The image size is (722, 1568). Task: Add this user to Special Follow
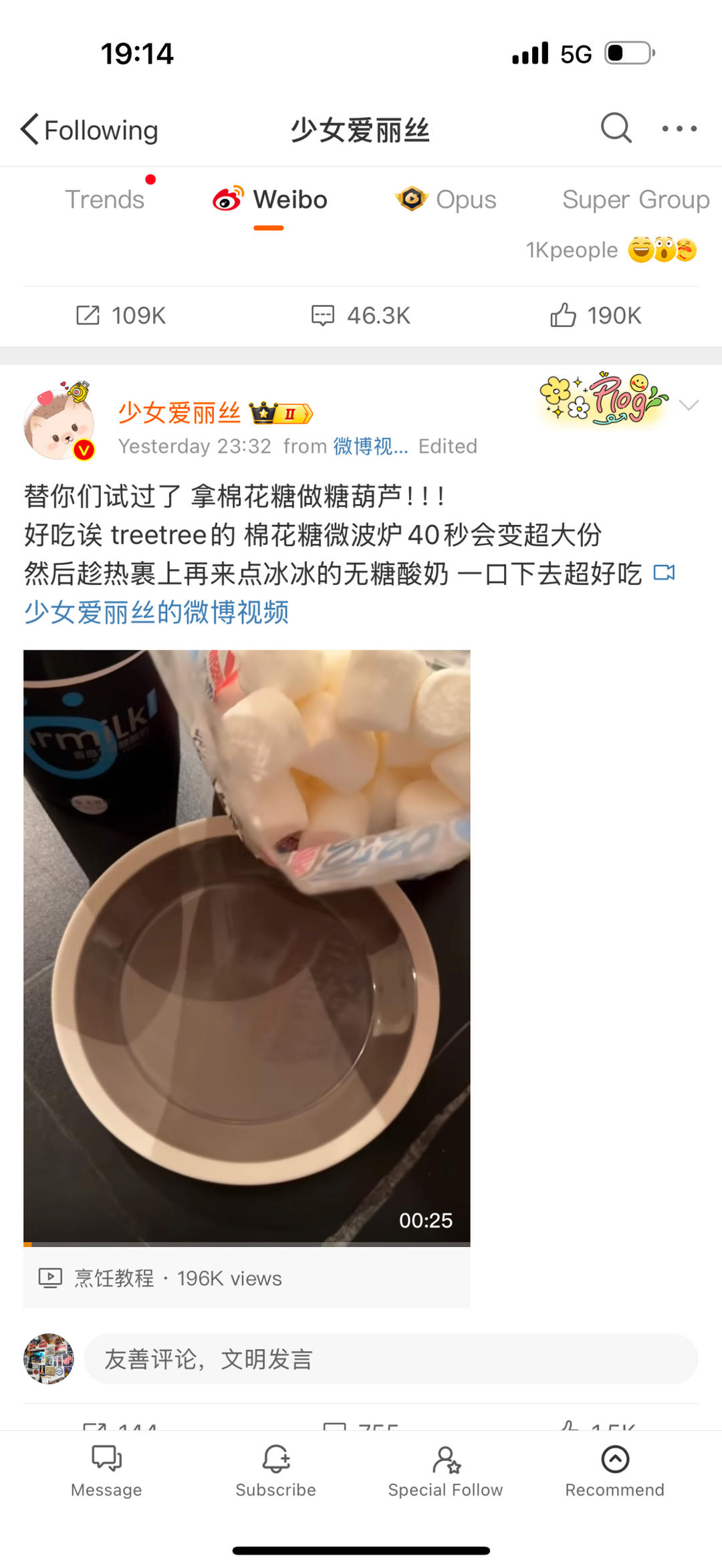pos(445,1470)
